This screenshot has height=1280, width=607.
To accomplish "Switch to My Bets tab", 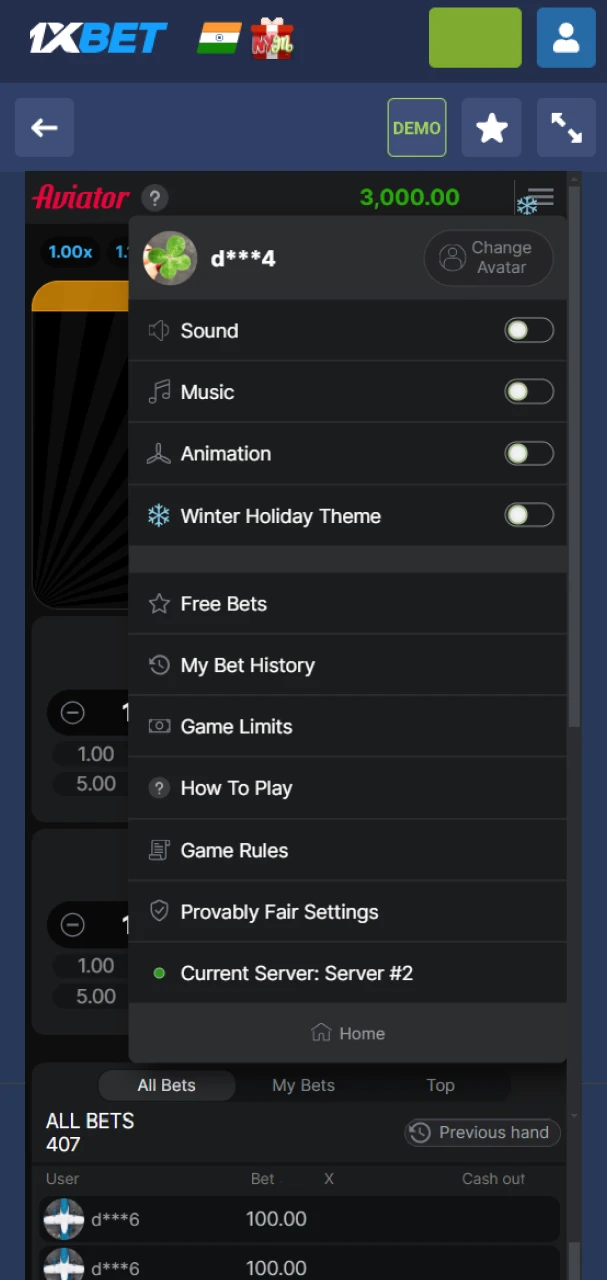I will click(303, 1086).
